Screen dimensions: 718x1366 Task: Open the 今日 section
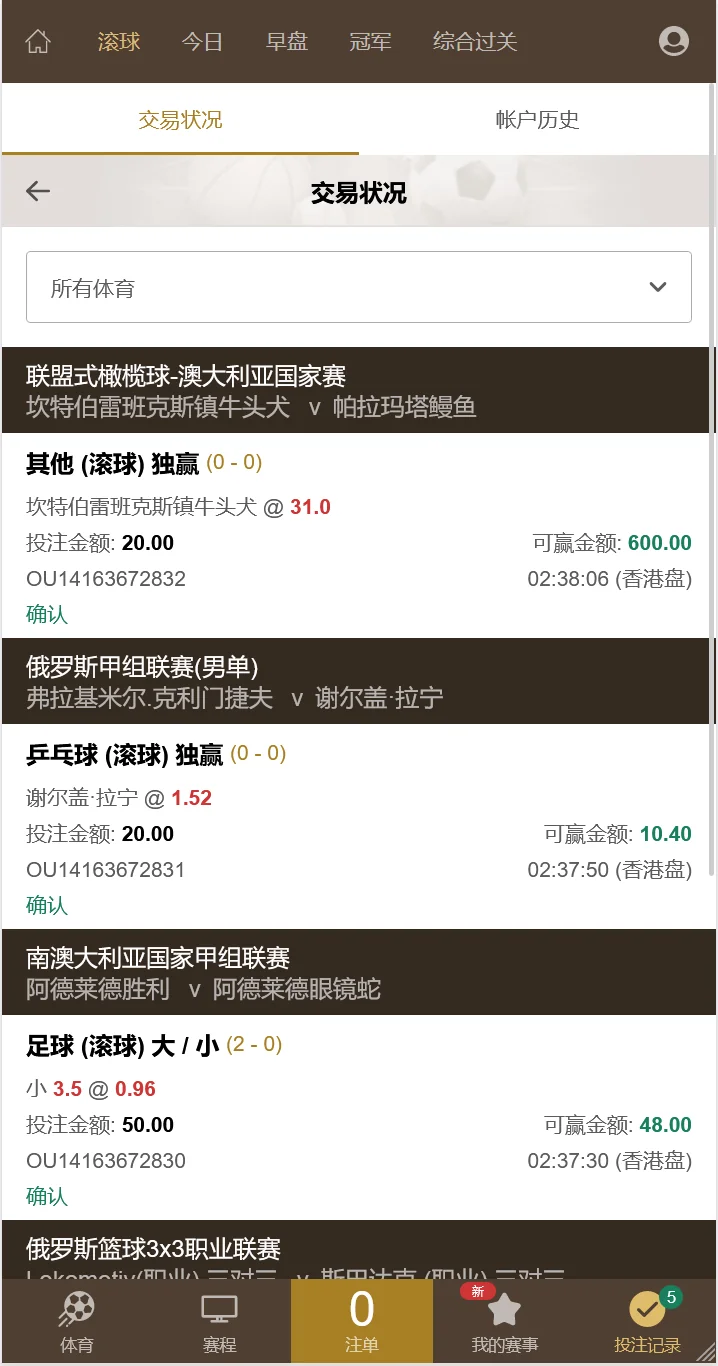point(202,42)
